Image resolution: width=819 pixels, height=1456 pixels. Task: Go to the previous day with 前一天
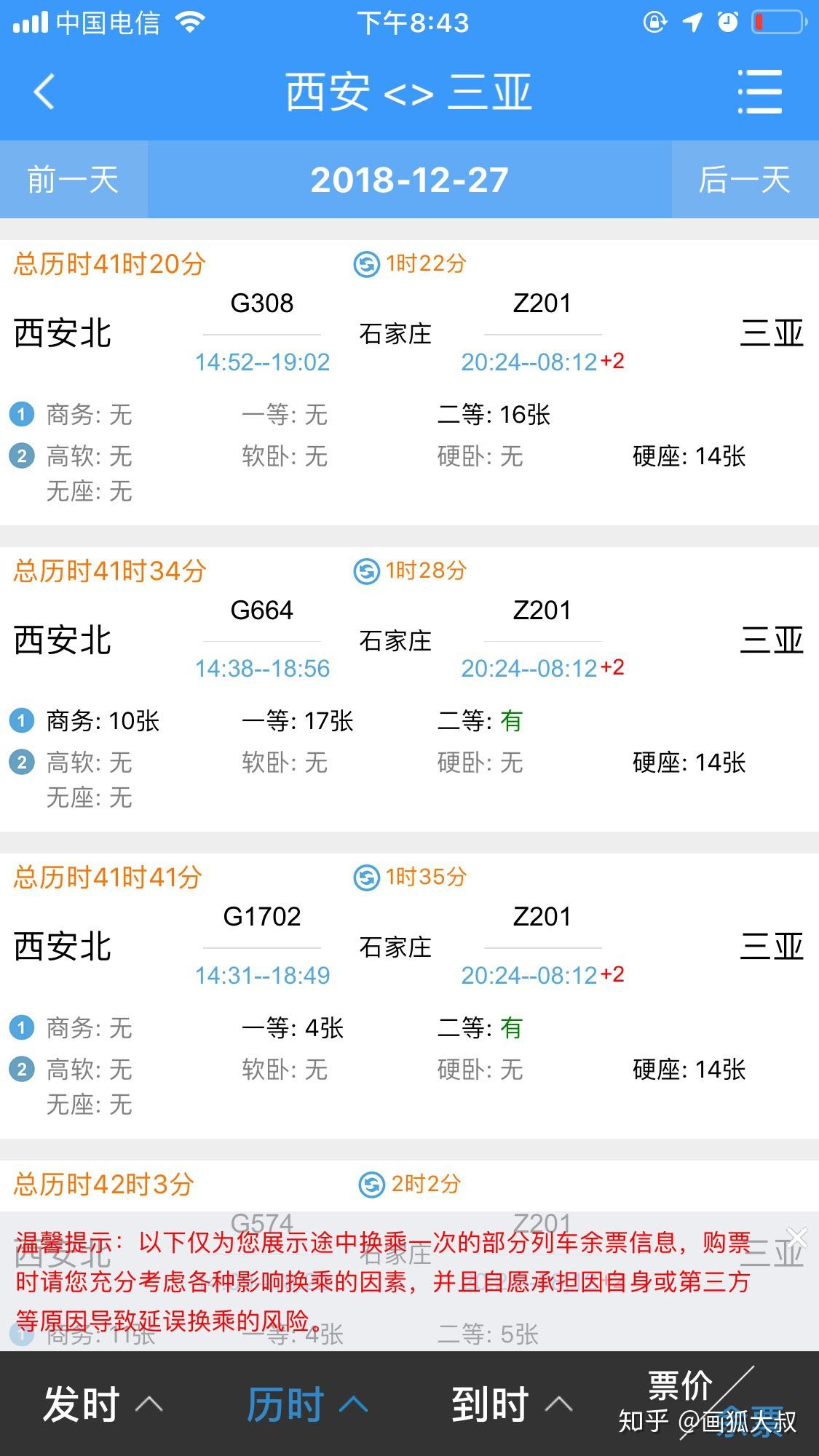(72, 179)
